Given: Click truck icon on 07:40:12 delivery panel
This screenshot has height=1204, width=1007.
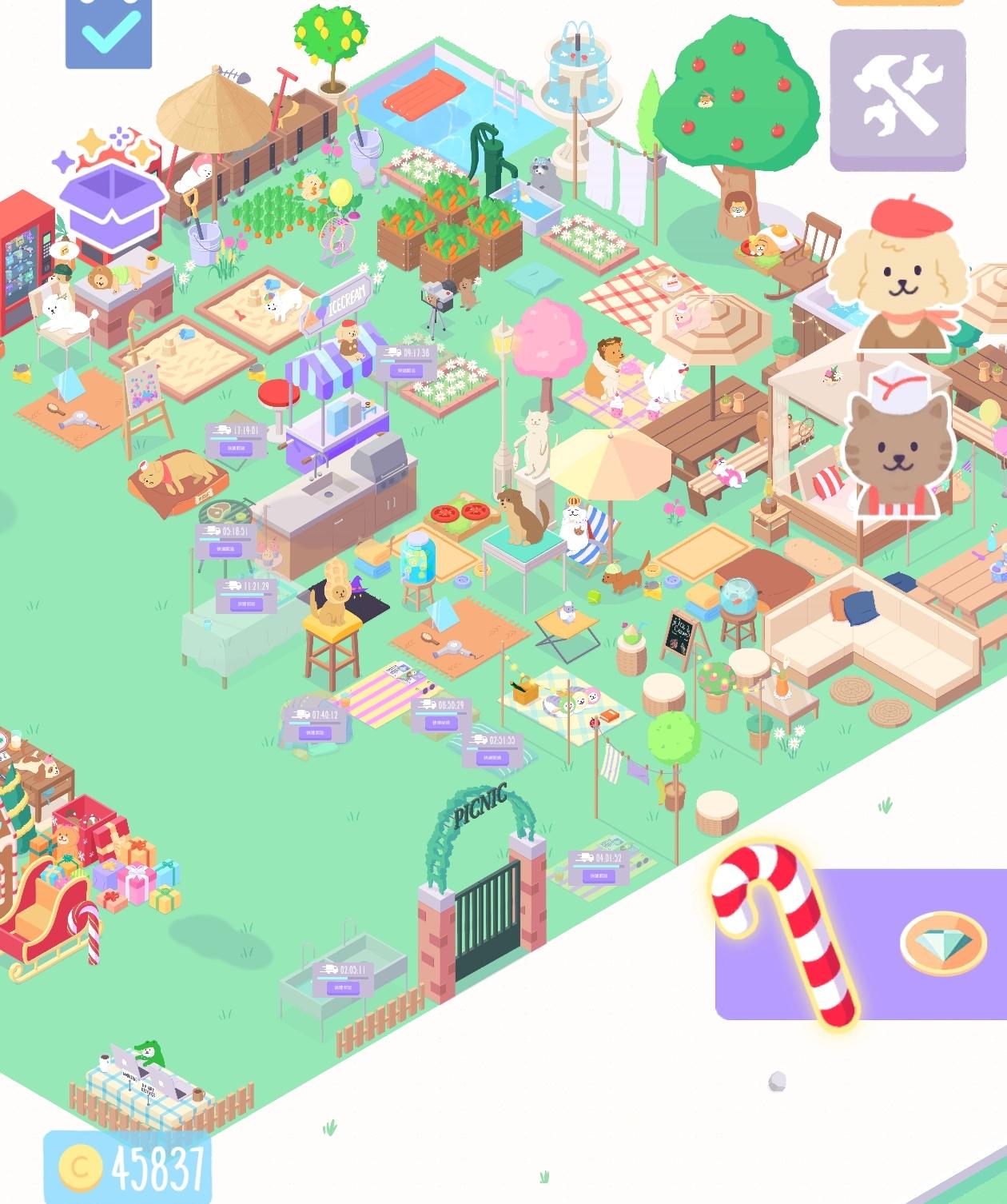Looking at the screenshot, I should click(301, 714).
